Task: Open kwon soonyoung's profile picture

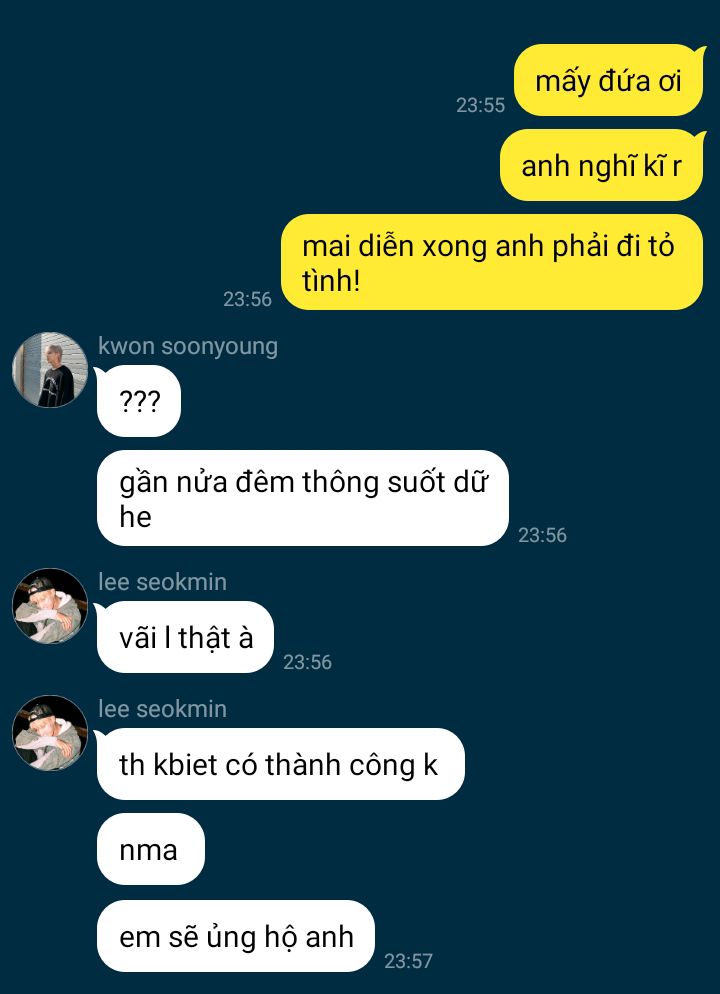Action: [x=50, y=370]
